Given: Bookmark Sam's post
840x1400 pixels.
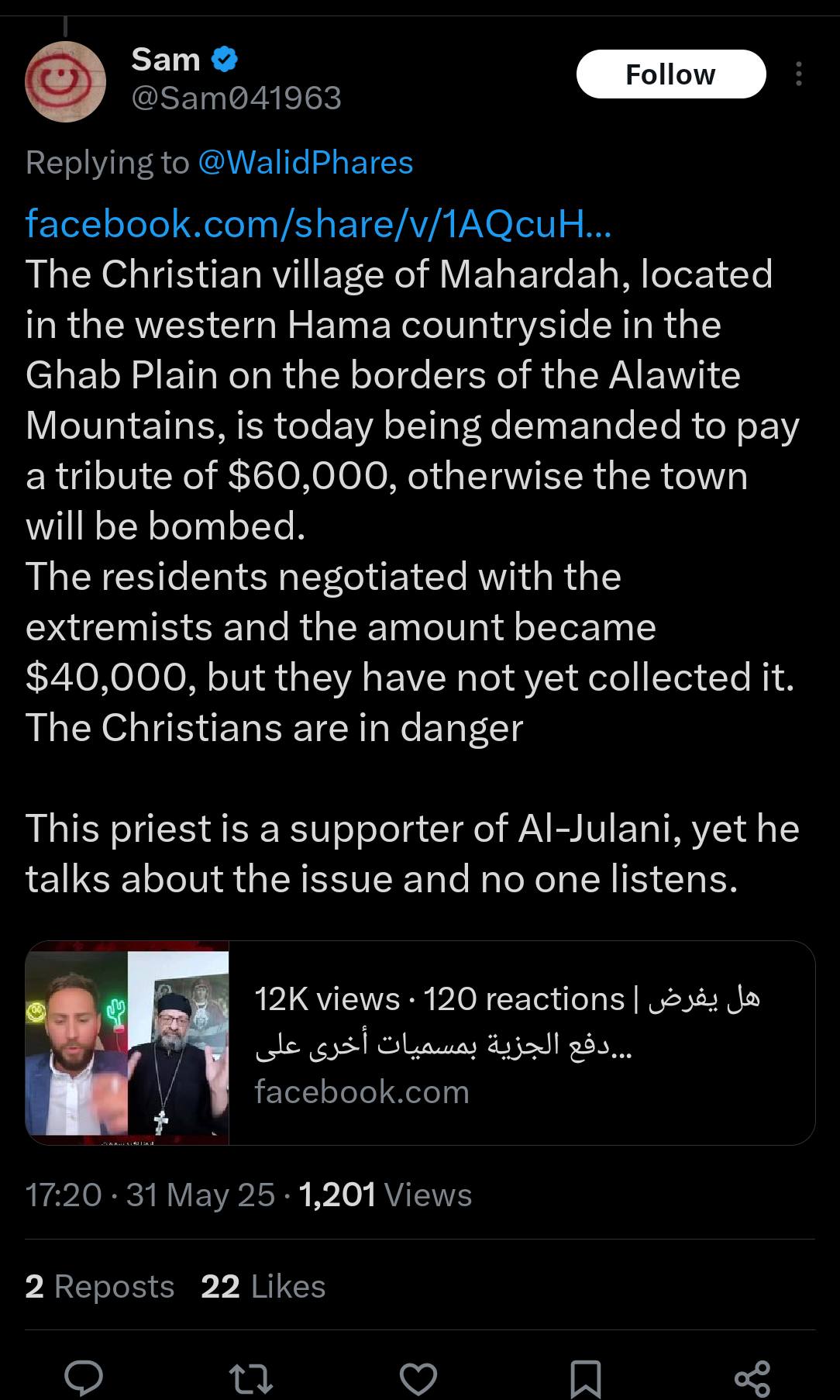Looking at the screenshot, I should click(585, 1378).
